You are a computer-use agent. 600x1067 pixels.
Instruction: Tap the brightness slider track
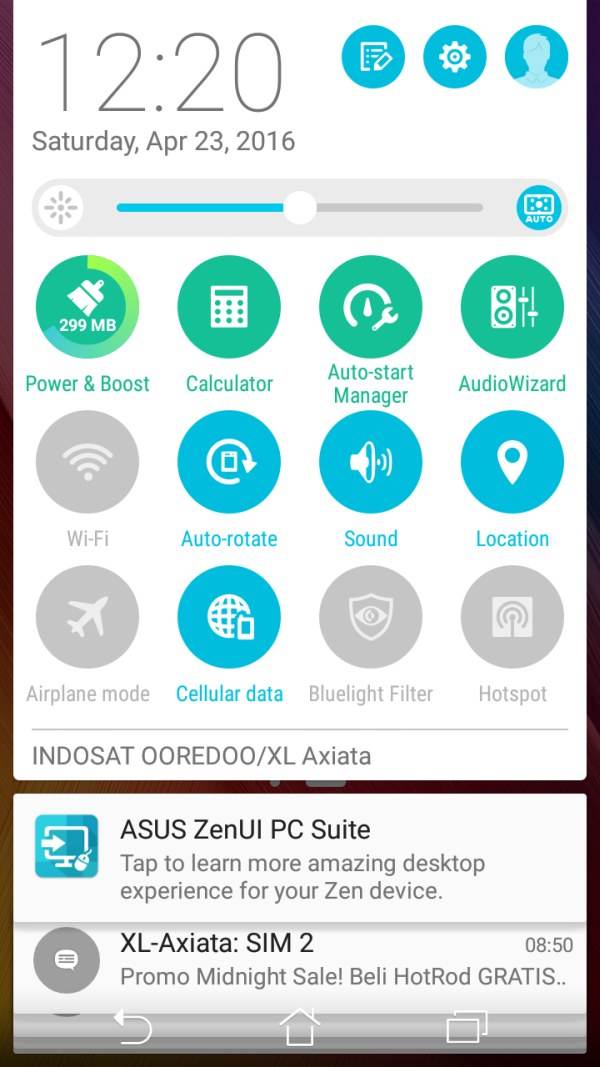click(x=299, y=208)
